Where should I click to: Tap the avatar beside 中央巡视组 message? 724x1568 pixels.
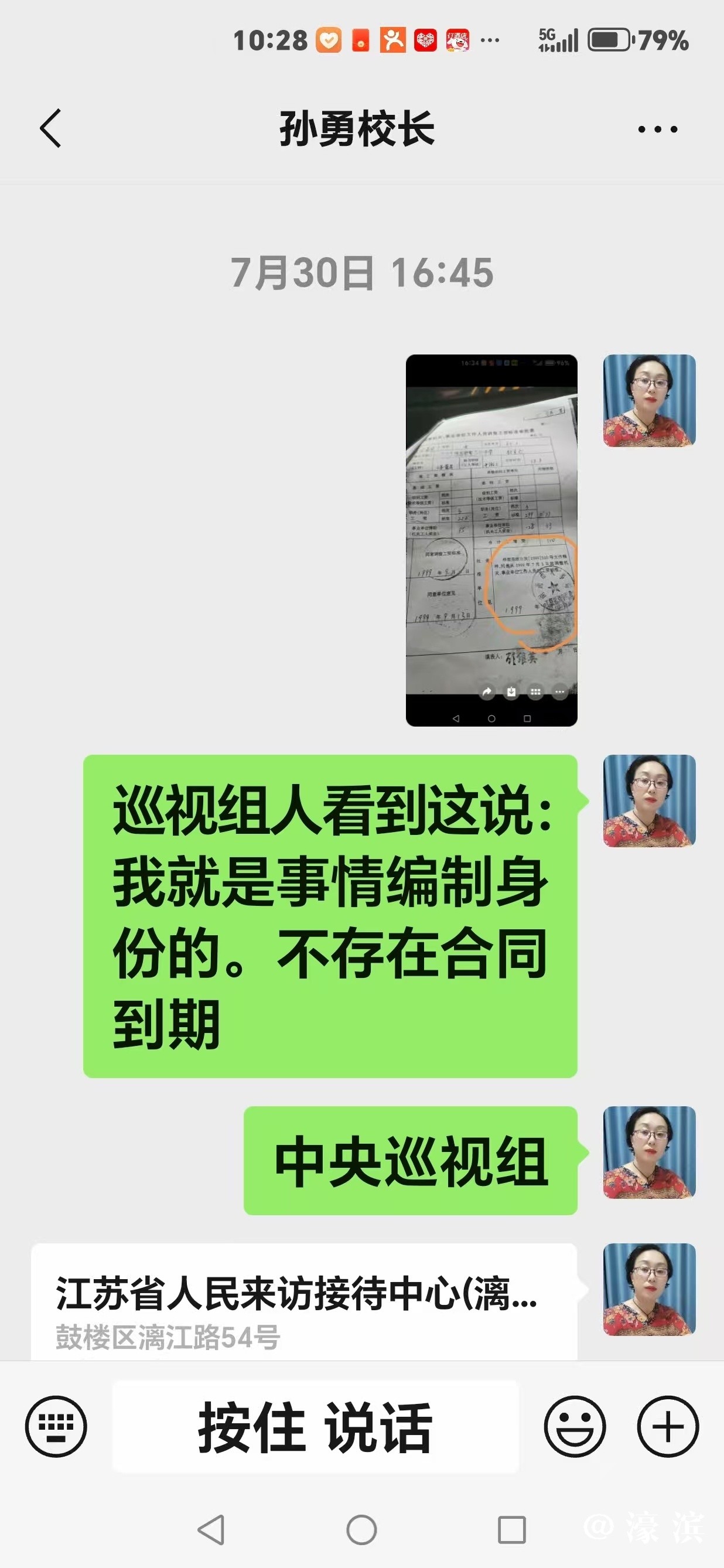(x=648, y=1152)
